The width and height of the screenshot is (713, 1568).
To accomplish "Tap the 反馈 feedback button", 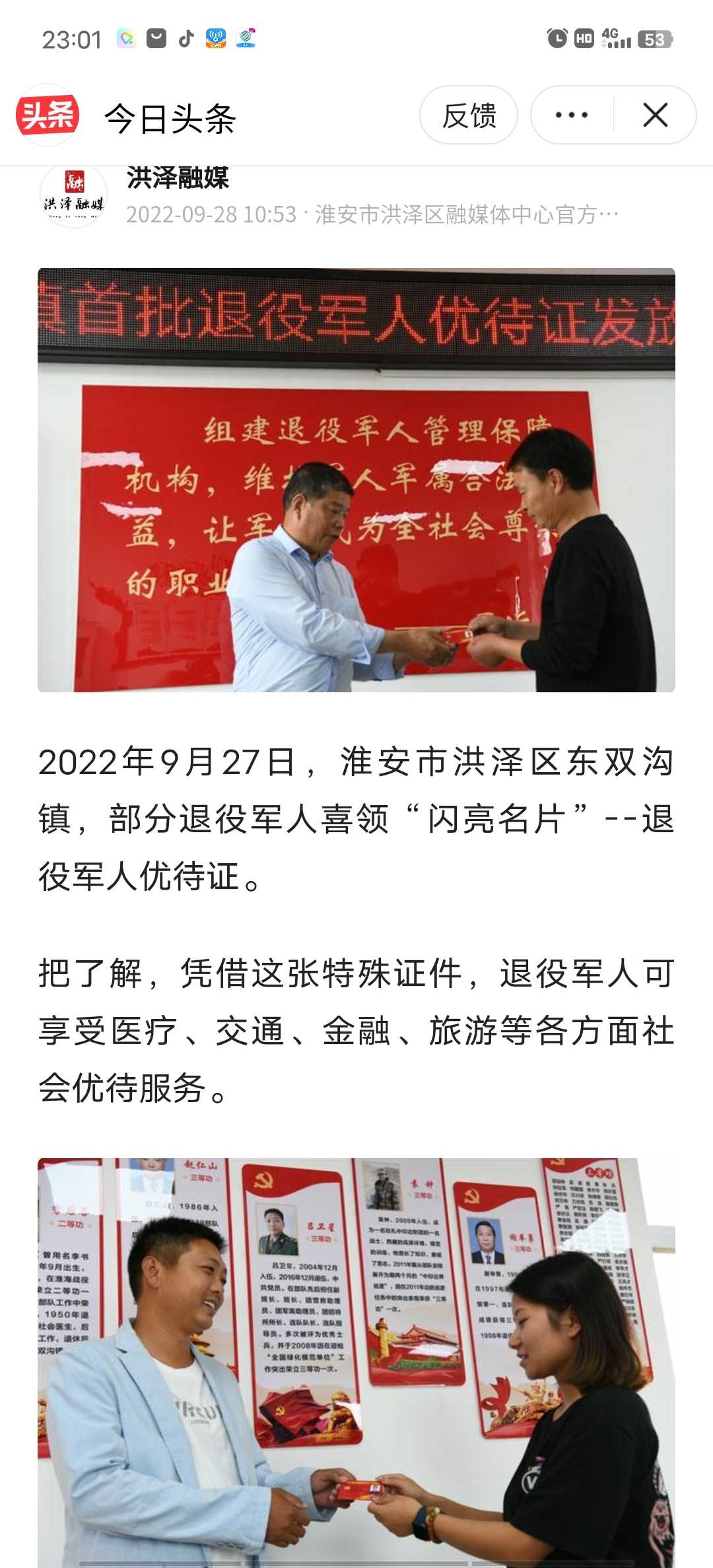I will click(x=469, y=115).
